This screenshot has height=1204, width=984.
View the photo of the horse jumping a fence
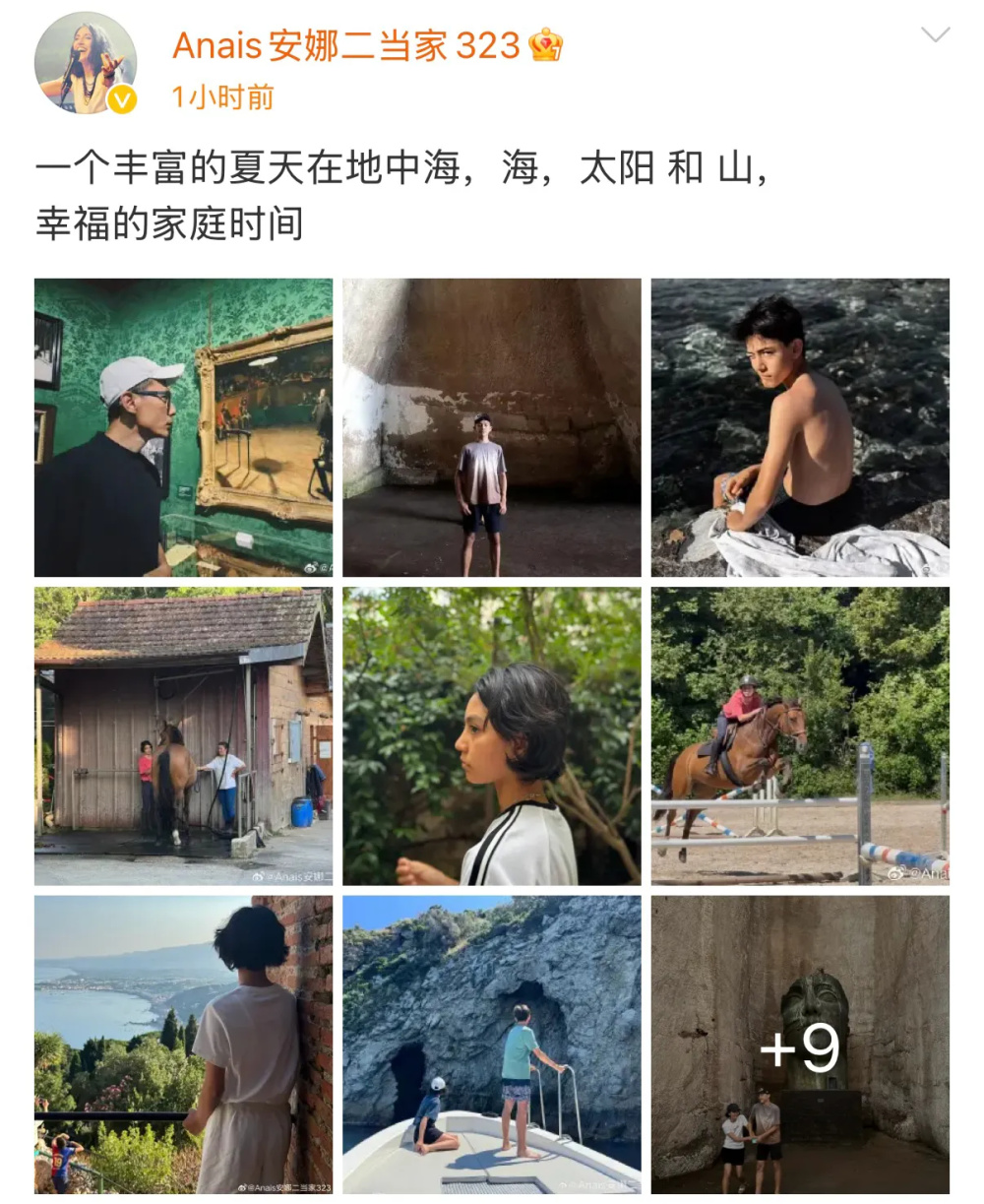tap(800, 736)
